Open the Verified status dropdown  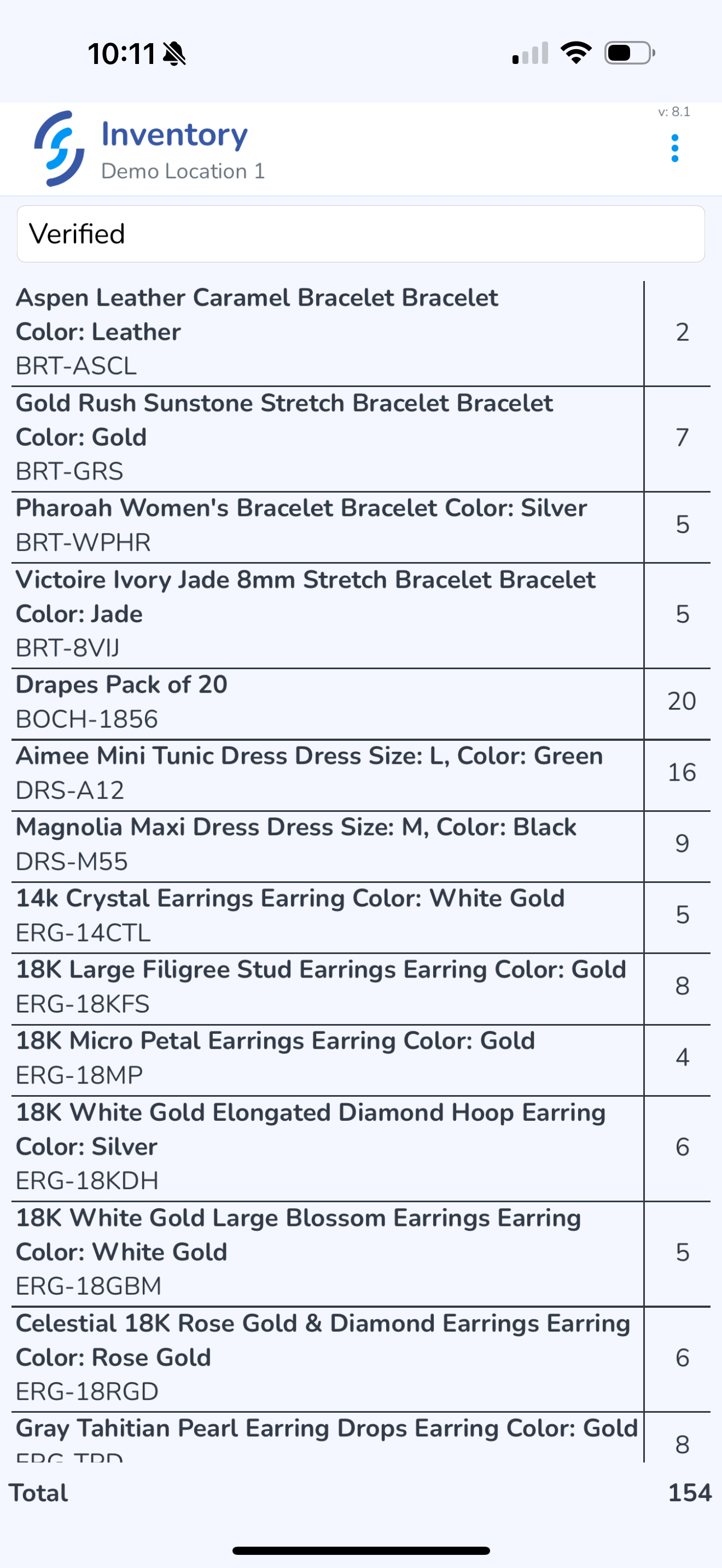[x=361, y=234]
